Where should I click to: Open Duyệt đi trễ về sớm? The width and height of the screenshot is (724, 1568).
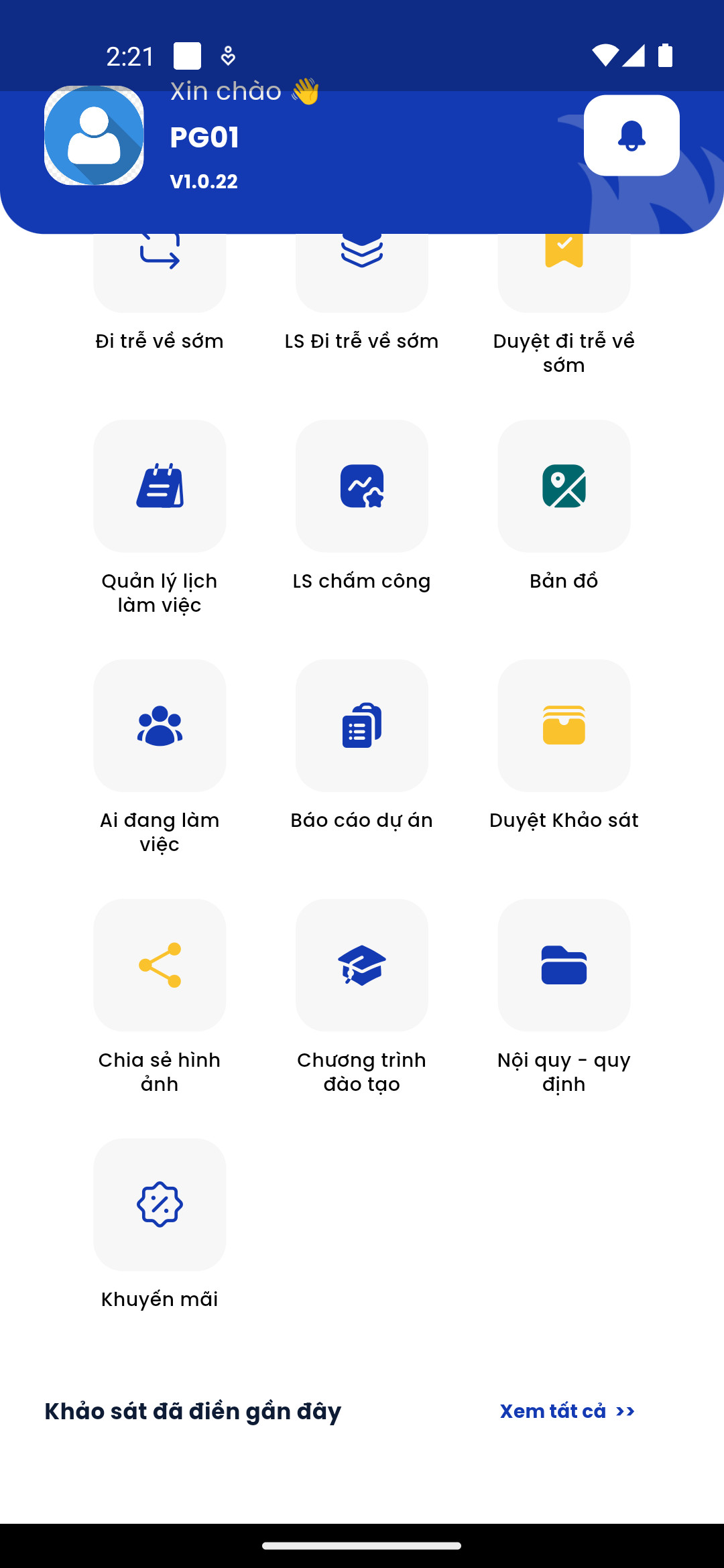click(564, 275)
